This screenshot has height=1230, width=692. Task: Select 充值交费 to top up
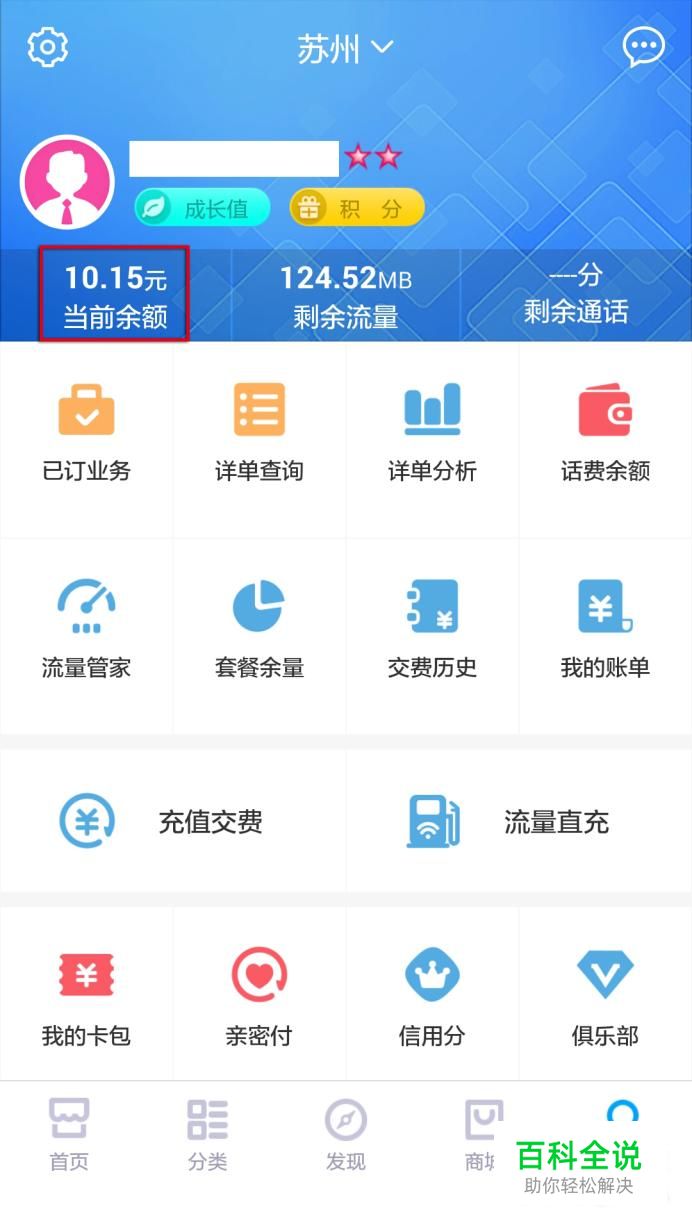(x=173, y=822)
